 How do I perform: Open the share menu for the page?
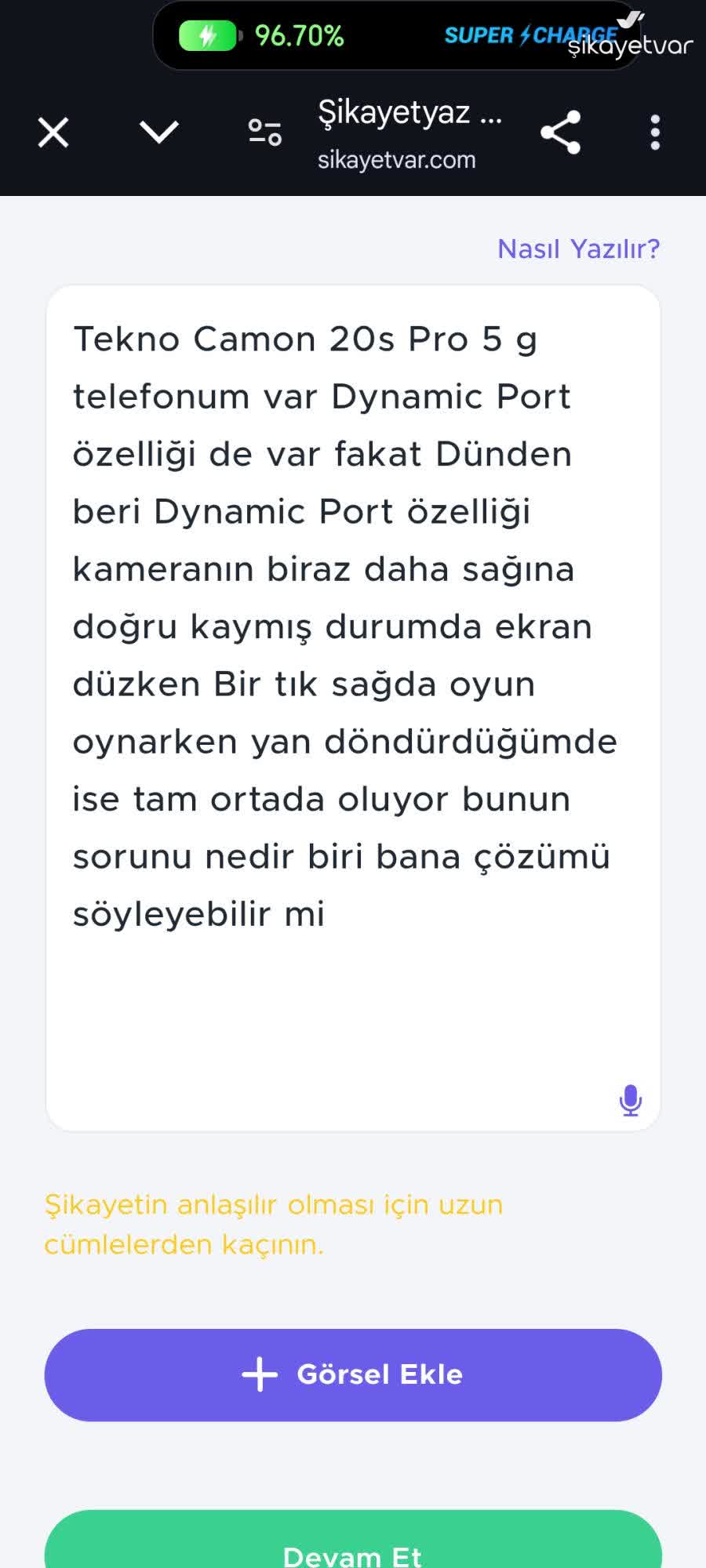point(562,132)
